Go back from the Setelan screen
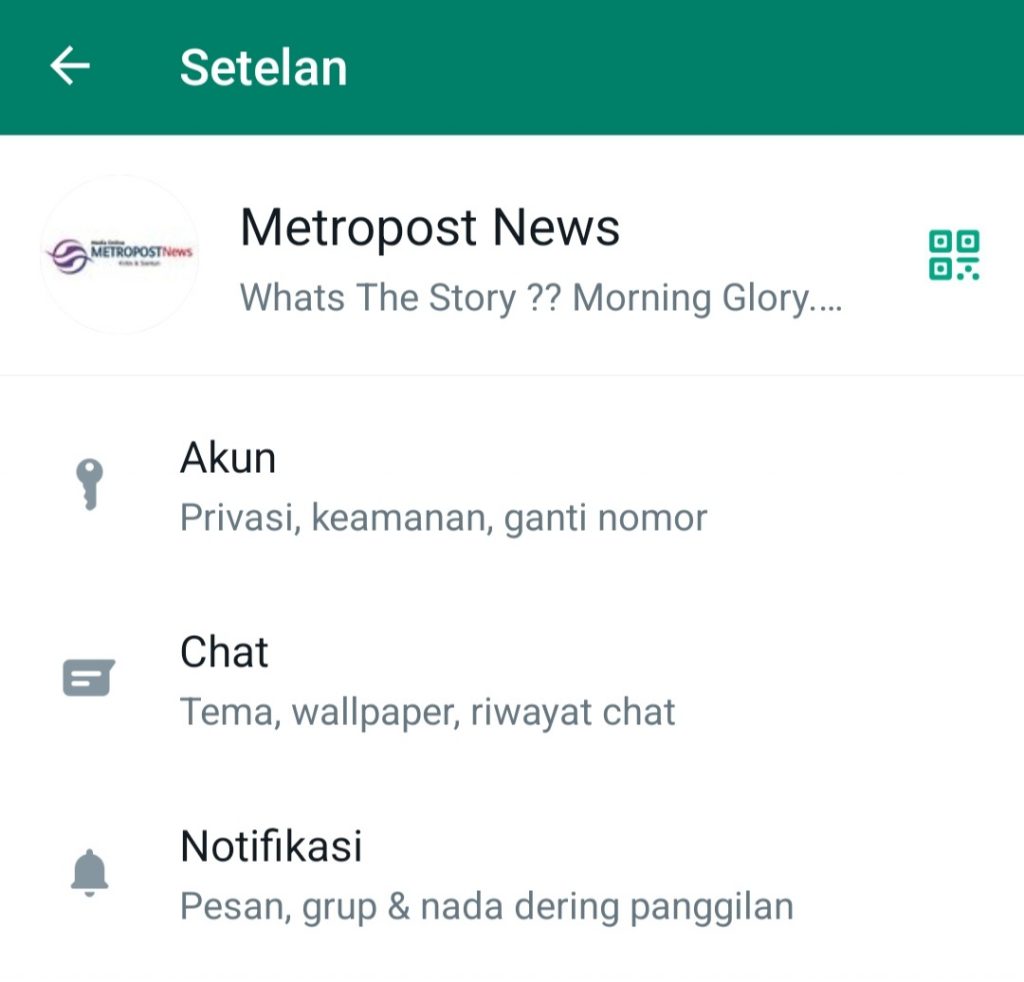The image size is (1024, 982). [70, 67]
